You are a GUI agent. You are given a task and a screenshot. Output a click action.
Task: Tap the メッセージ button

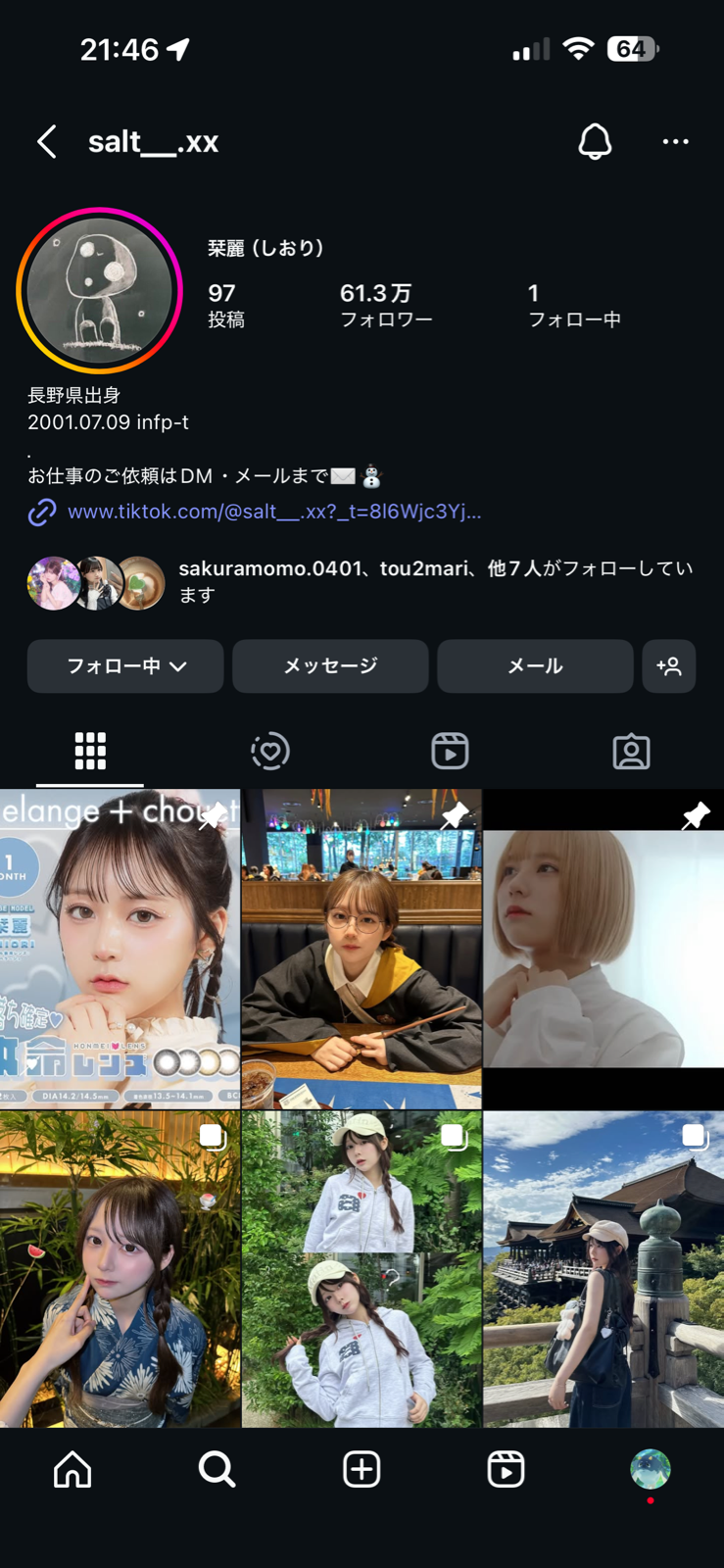pos(330,666)
